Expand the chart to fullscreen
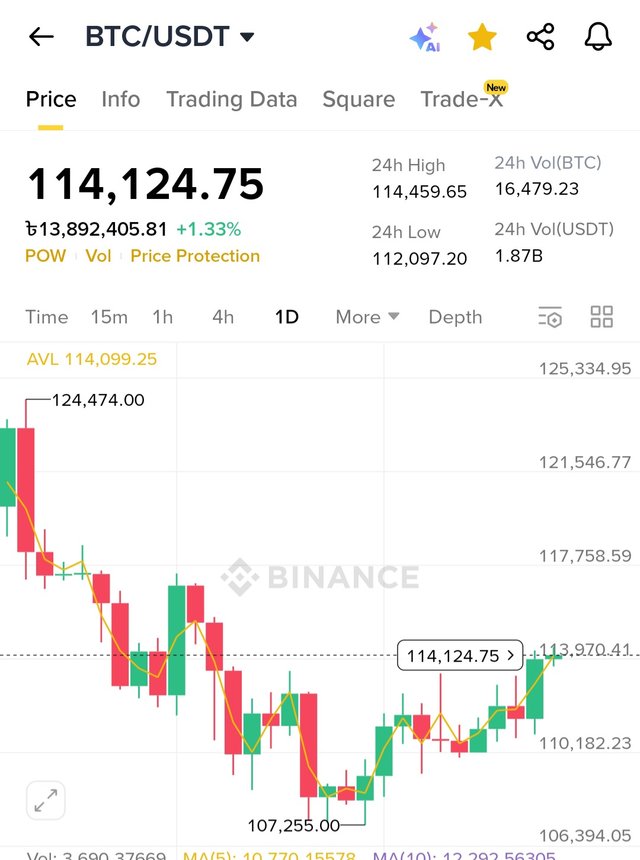The image size is (640, 860). pos(45,800)
